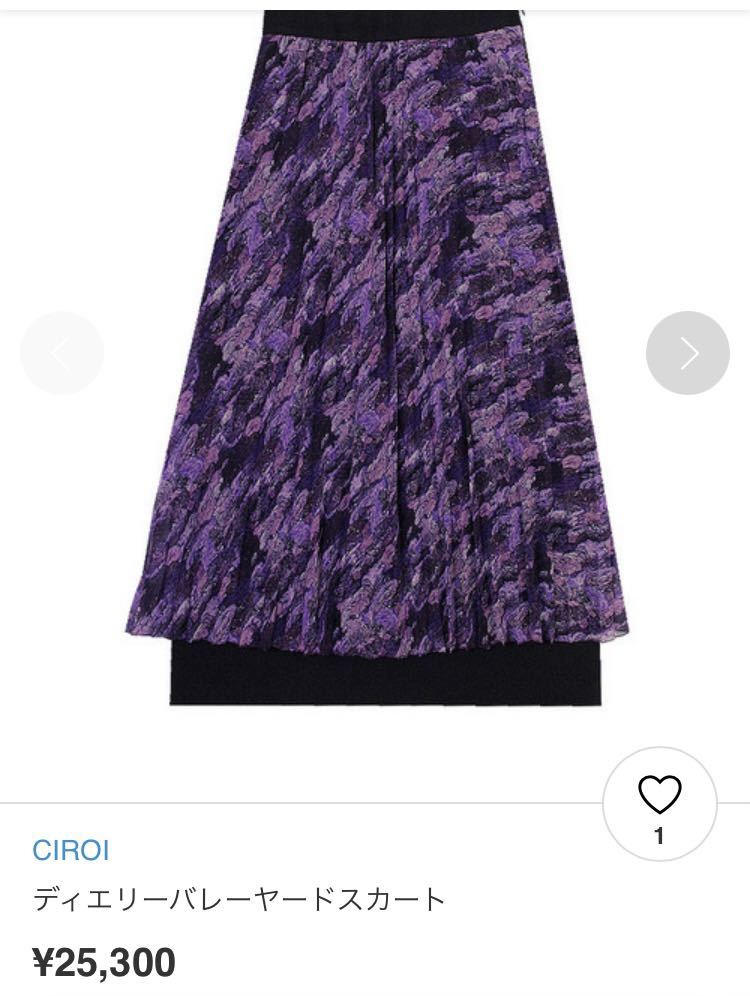Add the skirt to favorites with the heart
The width and height of the screenshot is (750, 996).
point(659,796)
